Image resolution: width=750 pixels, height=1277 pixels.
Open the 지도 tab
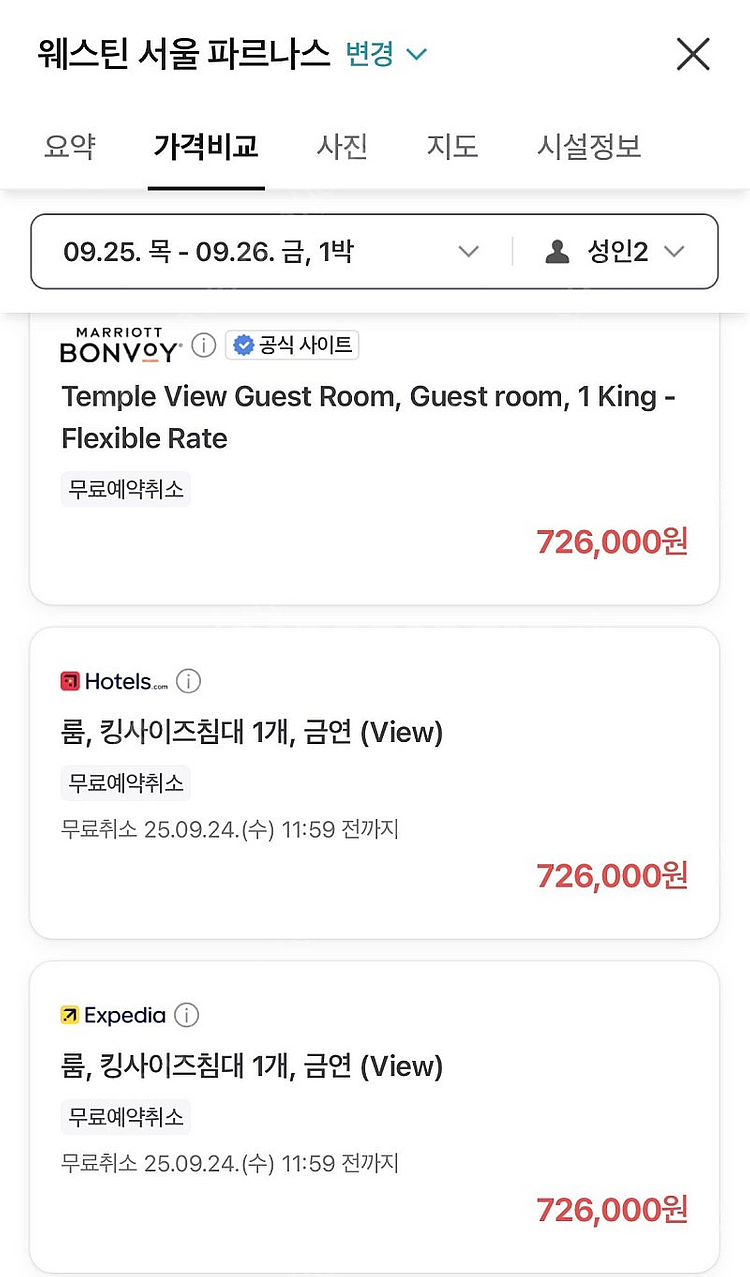point(452,147)
